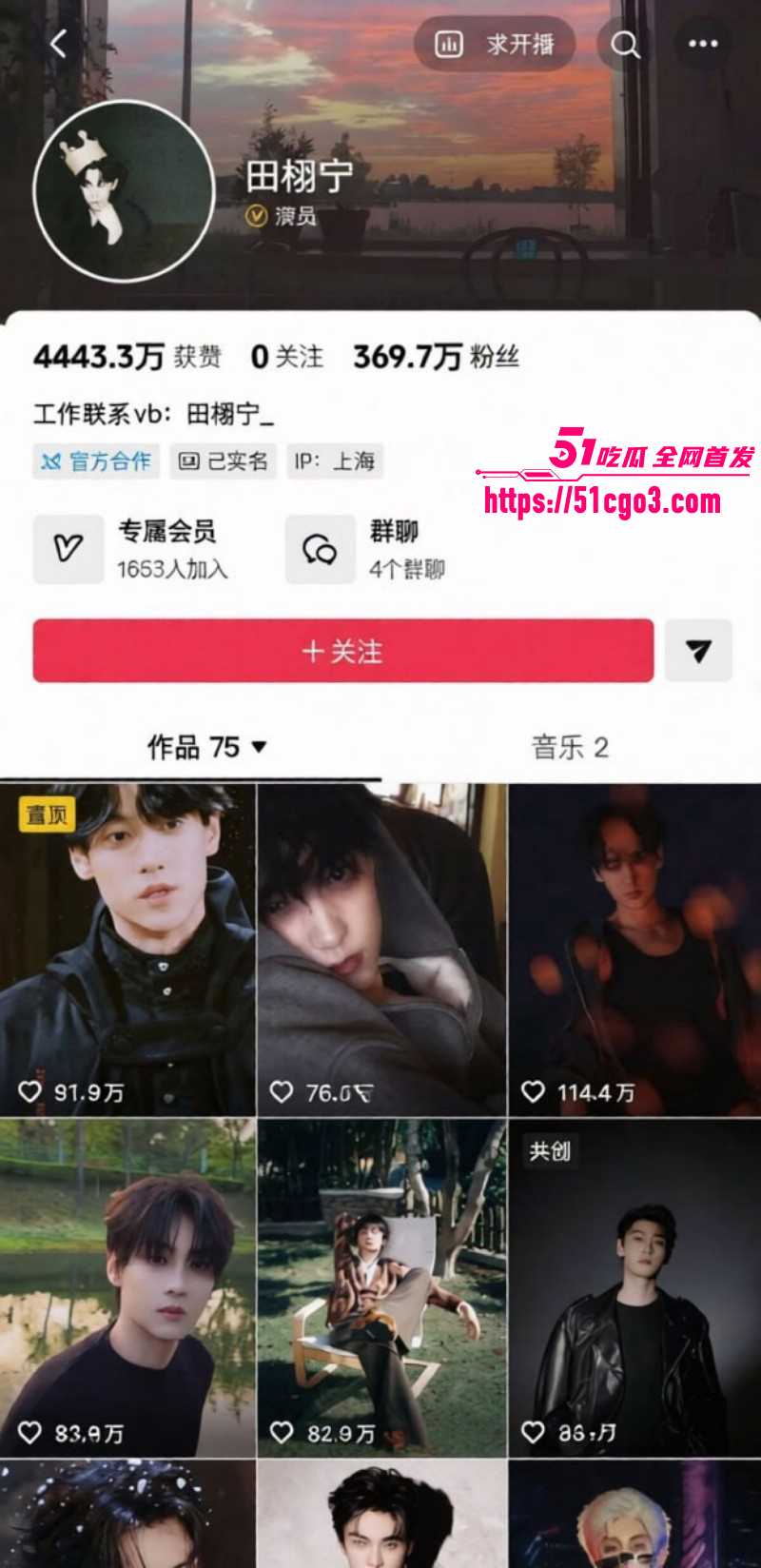The height and width of the screenshot is (1568, 761).
Task: Switch to the 音乐 2 tab
Action: coord(570,747)
